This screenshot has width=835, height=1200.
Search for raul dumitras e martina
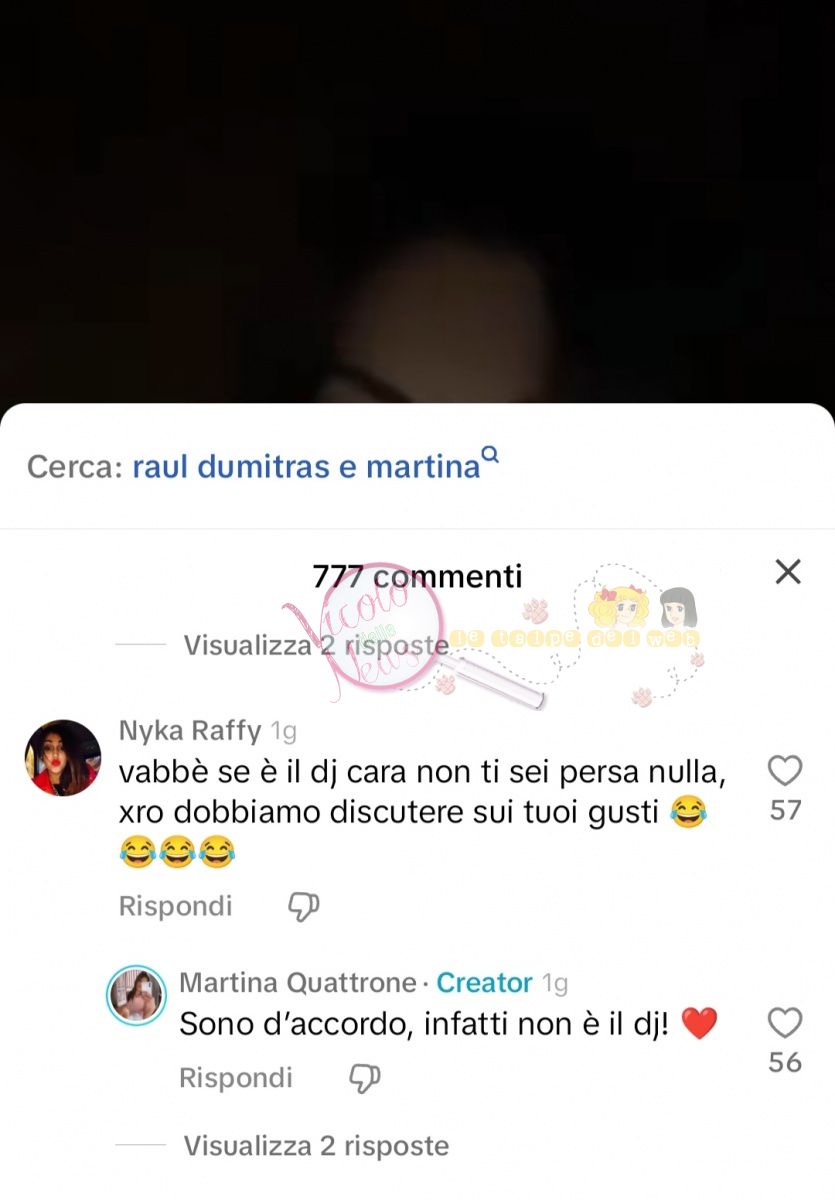tap(306, 466)
